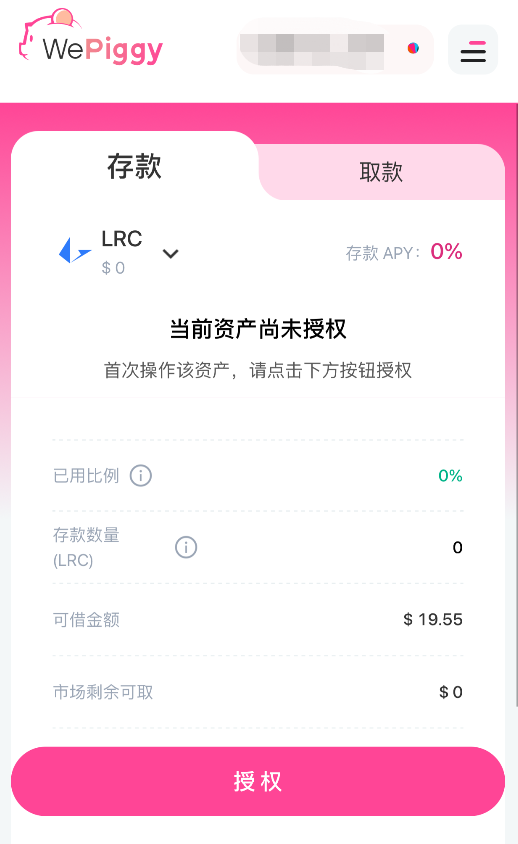Expand the LRC asset dropdown
518x844 pixels.
tap(171, 254)
